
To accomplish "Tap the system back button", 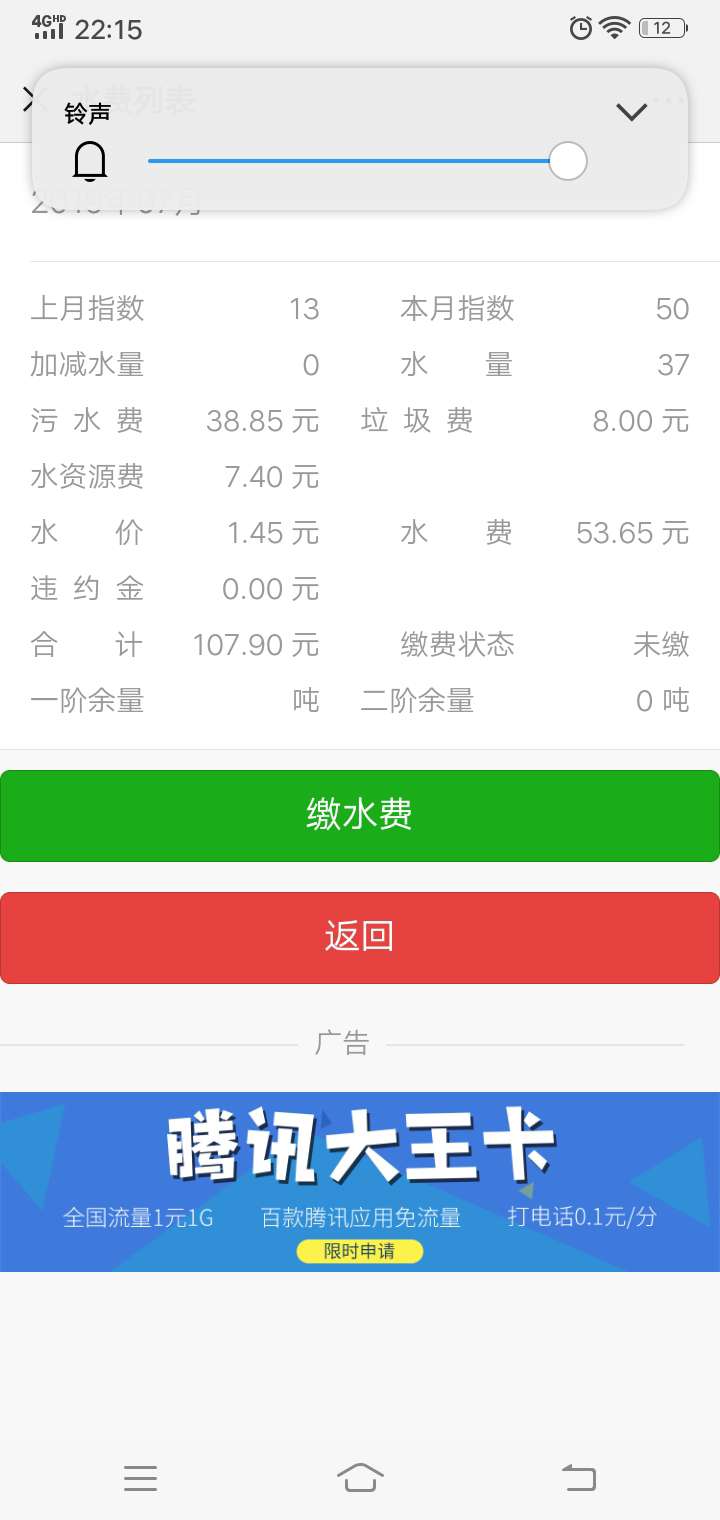I will pos(579,1477).
